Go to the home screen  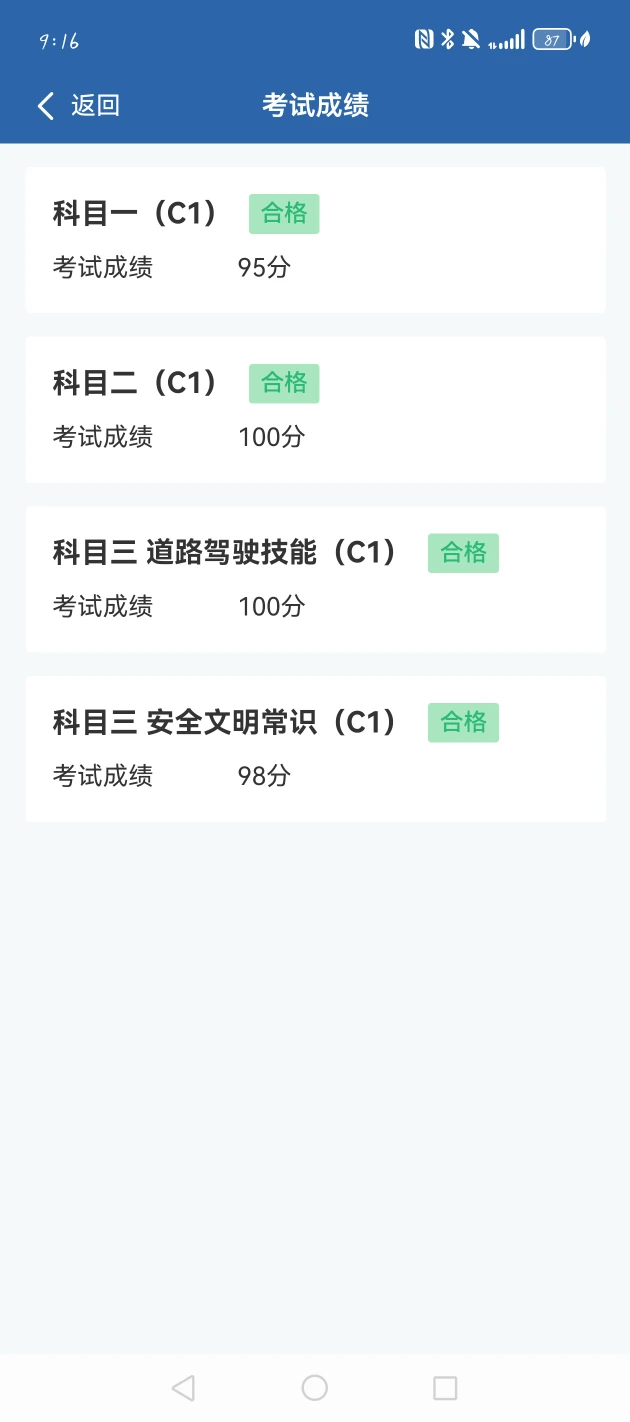(315, 1387)
